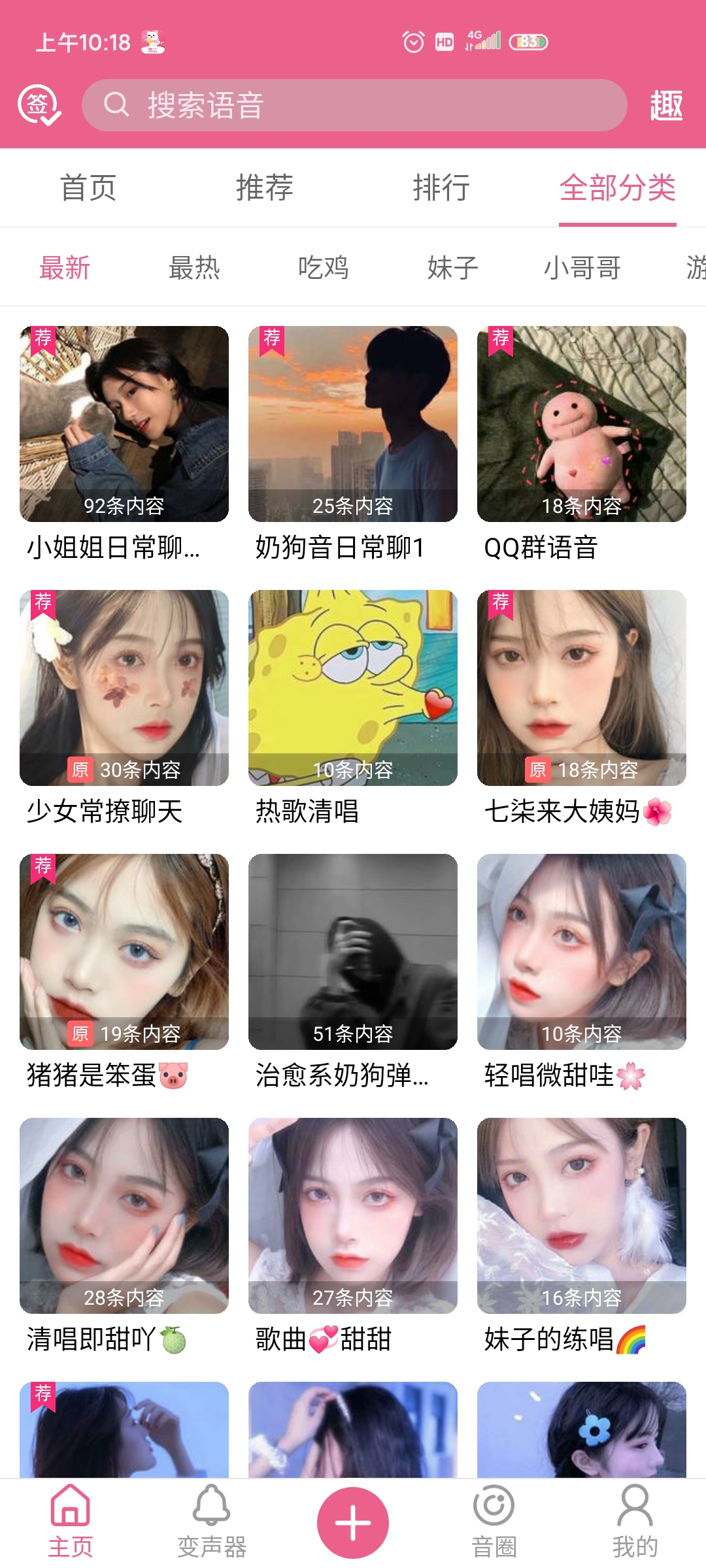
Task: Open the daily sign-in icon
Action: 39,105
